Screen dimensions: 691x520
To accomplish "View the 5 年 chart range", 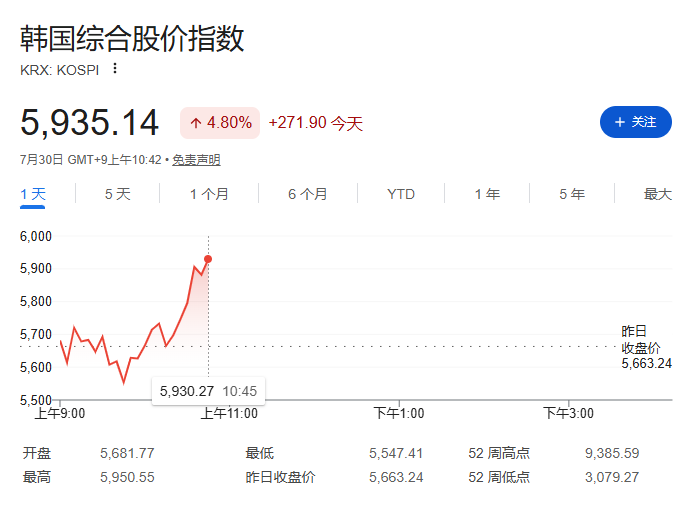I will 572,194.
